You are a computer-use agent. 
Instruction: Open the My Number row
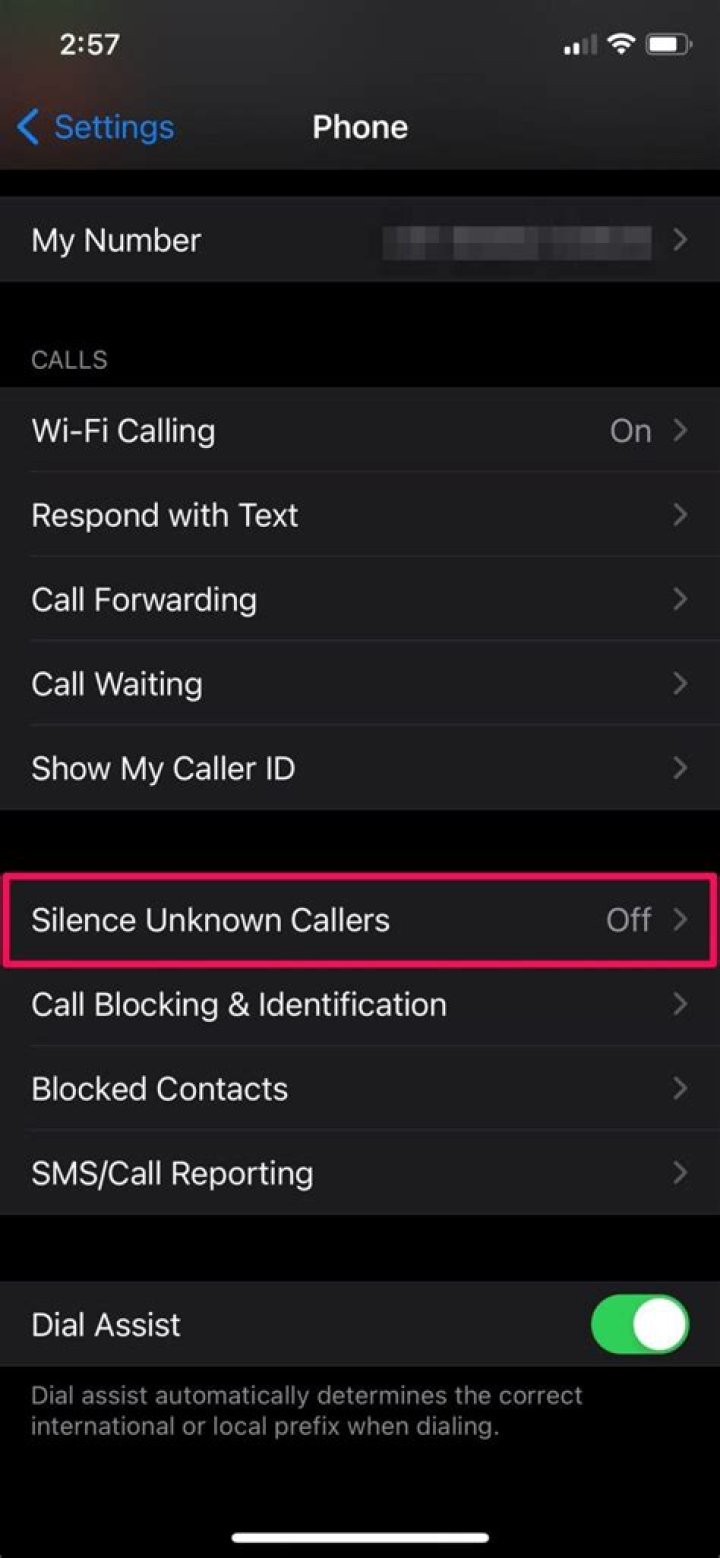360,241
